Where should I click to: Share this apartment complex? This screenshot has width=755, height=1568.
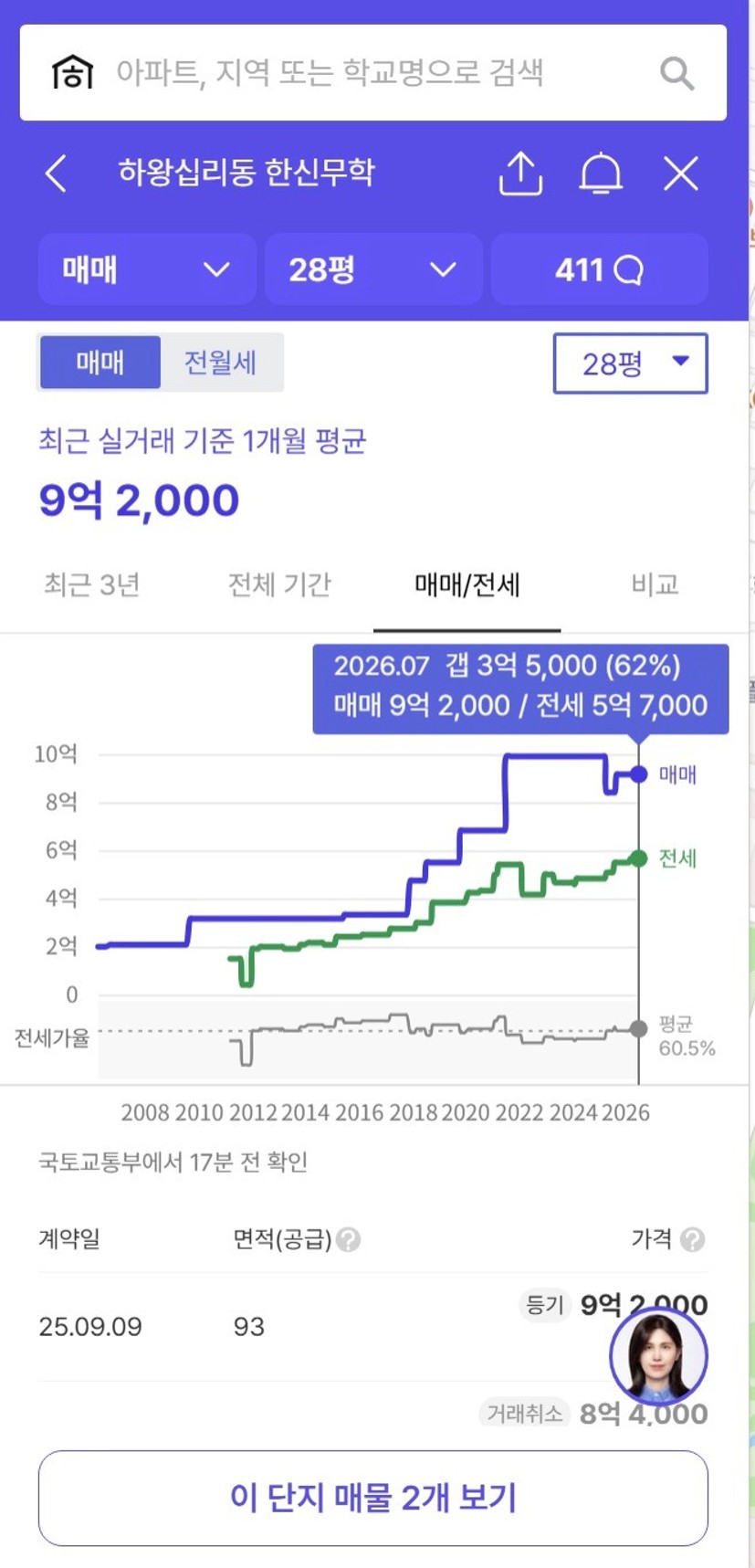pos(520,173)
